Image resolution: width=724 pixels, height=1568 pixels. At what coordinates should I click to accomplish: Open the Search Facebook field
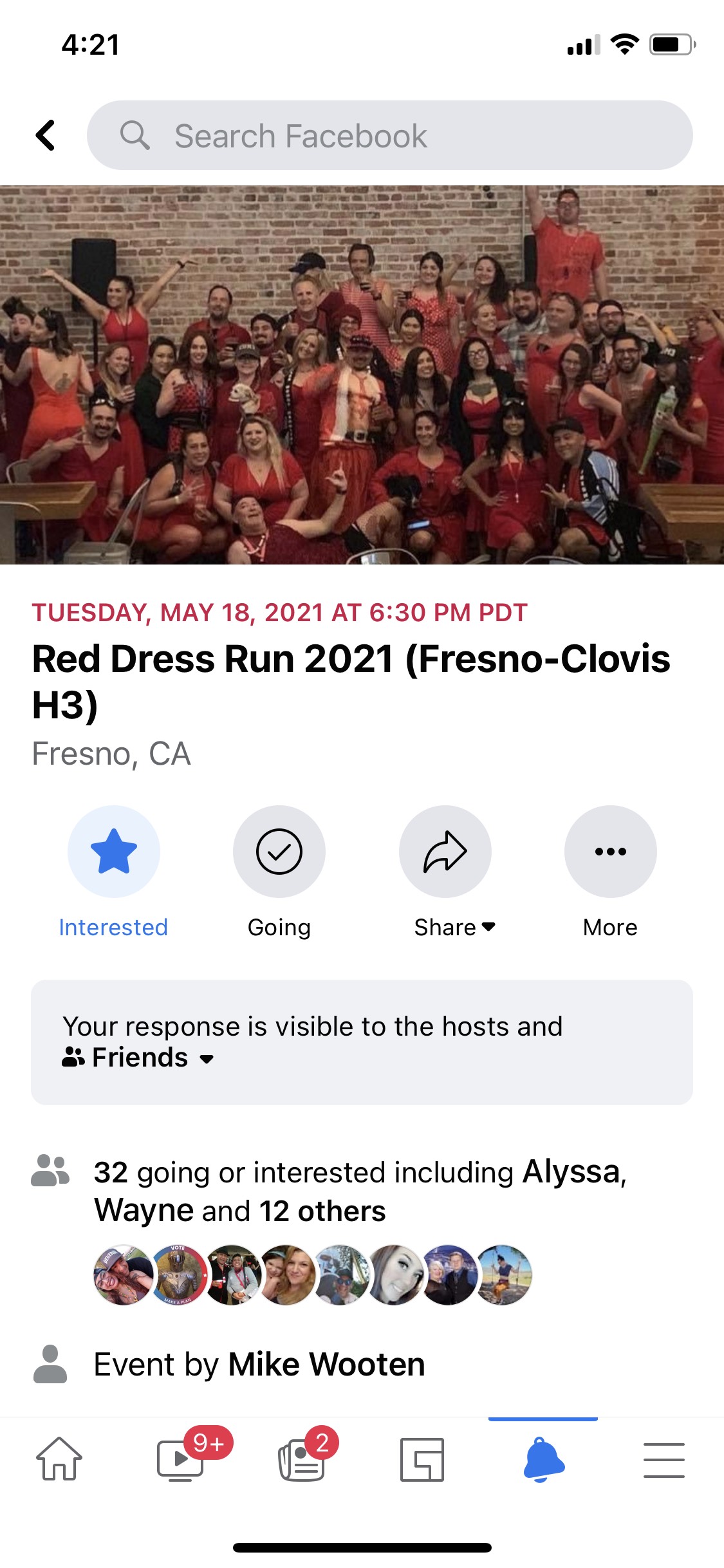pyautogui.click(x=389, y=135)
